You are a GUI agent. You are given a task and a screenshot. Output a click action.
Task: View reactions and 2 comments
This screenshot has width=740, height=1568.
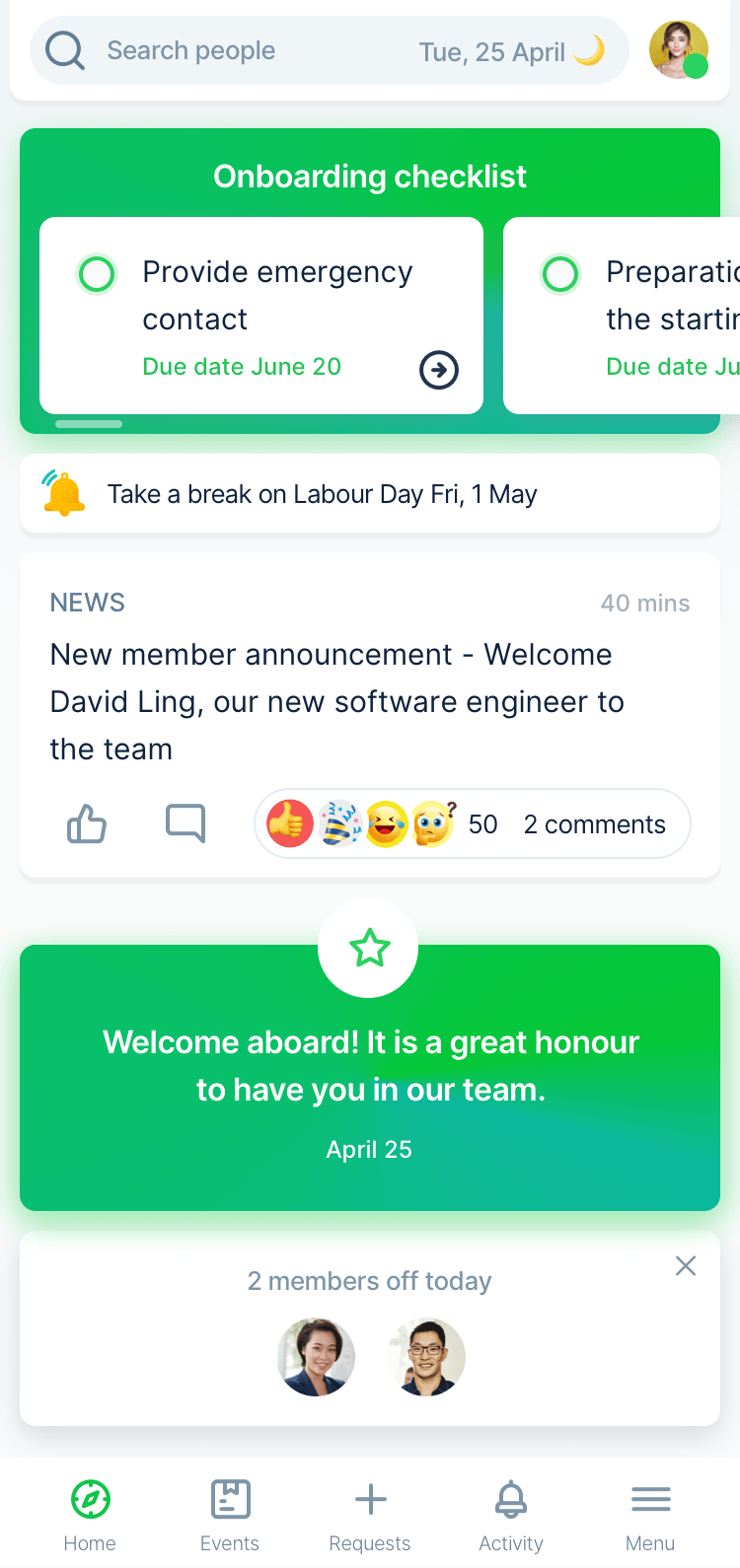click(472, 823)
